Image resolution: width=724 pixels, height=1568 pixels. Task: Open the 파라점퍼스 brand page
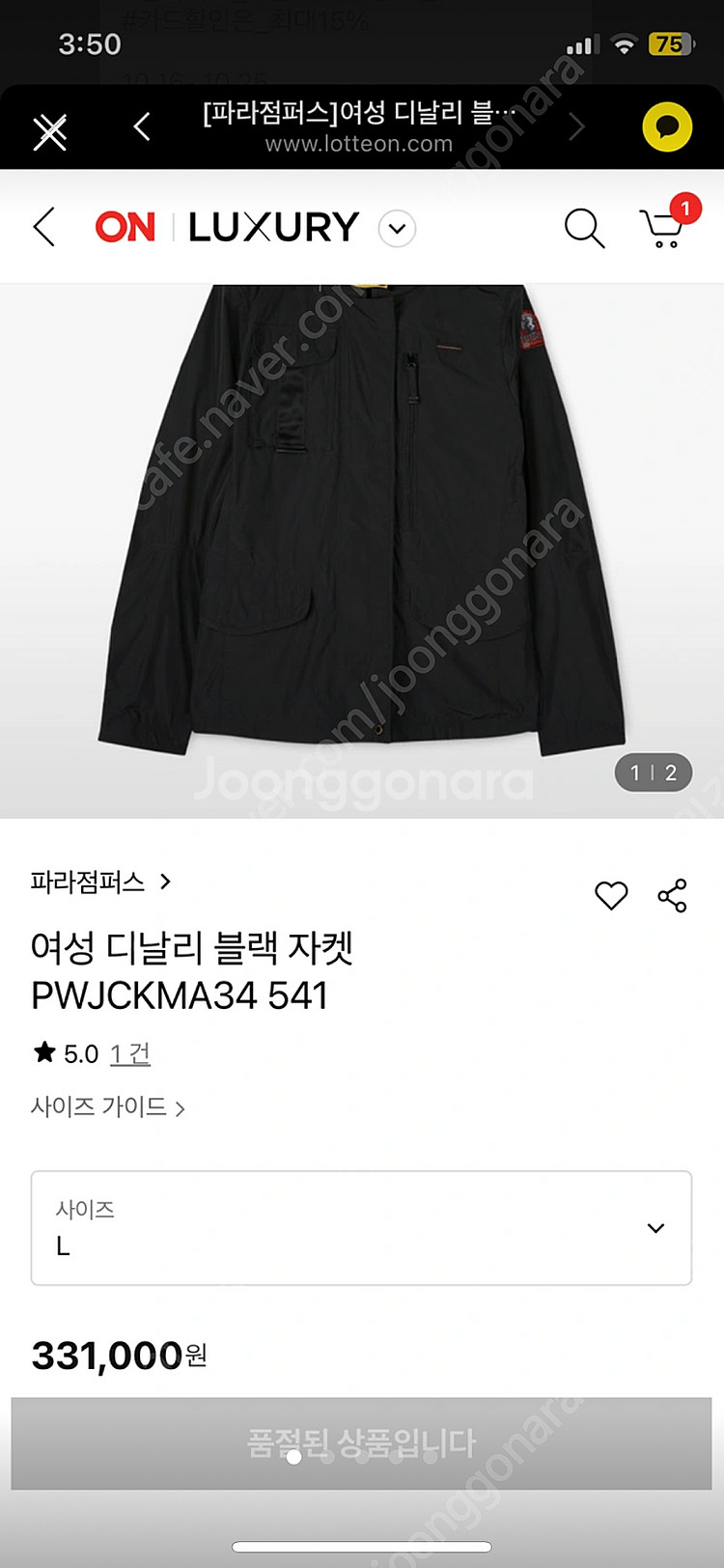[99, 882]
